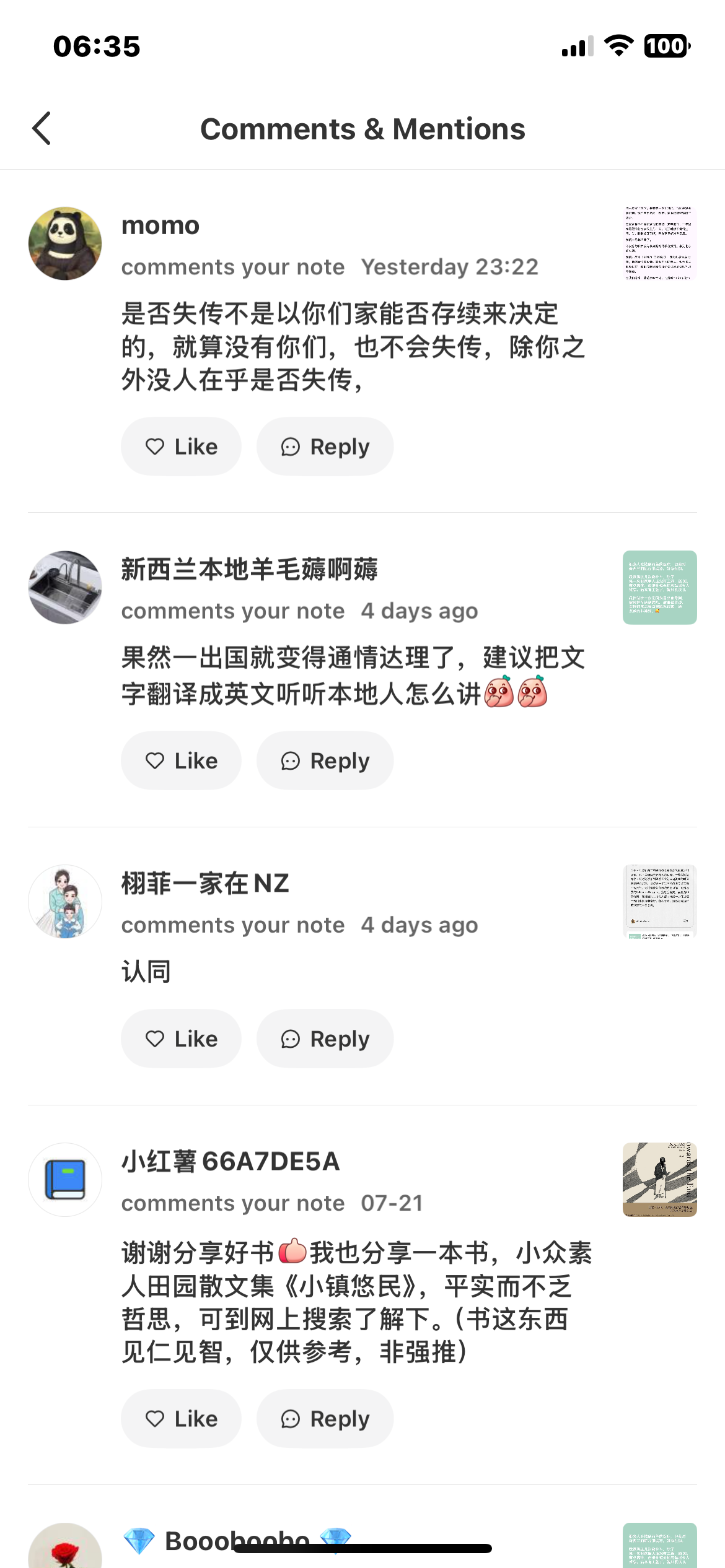Go back from Comments & Mentions

(x=42, y=129)
